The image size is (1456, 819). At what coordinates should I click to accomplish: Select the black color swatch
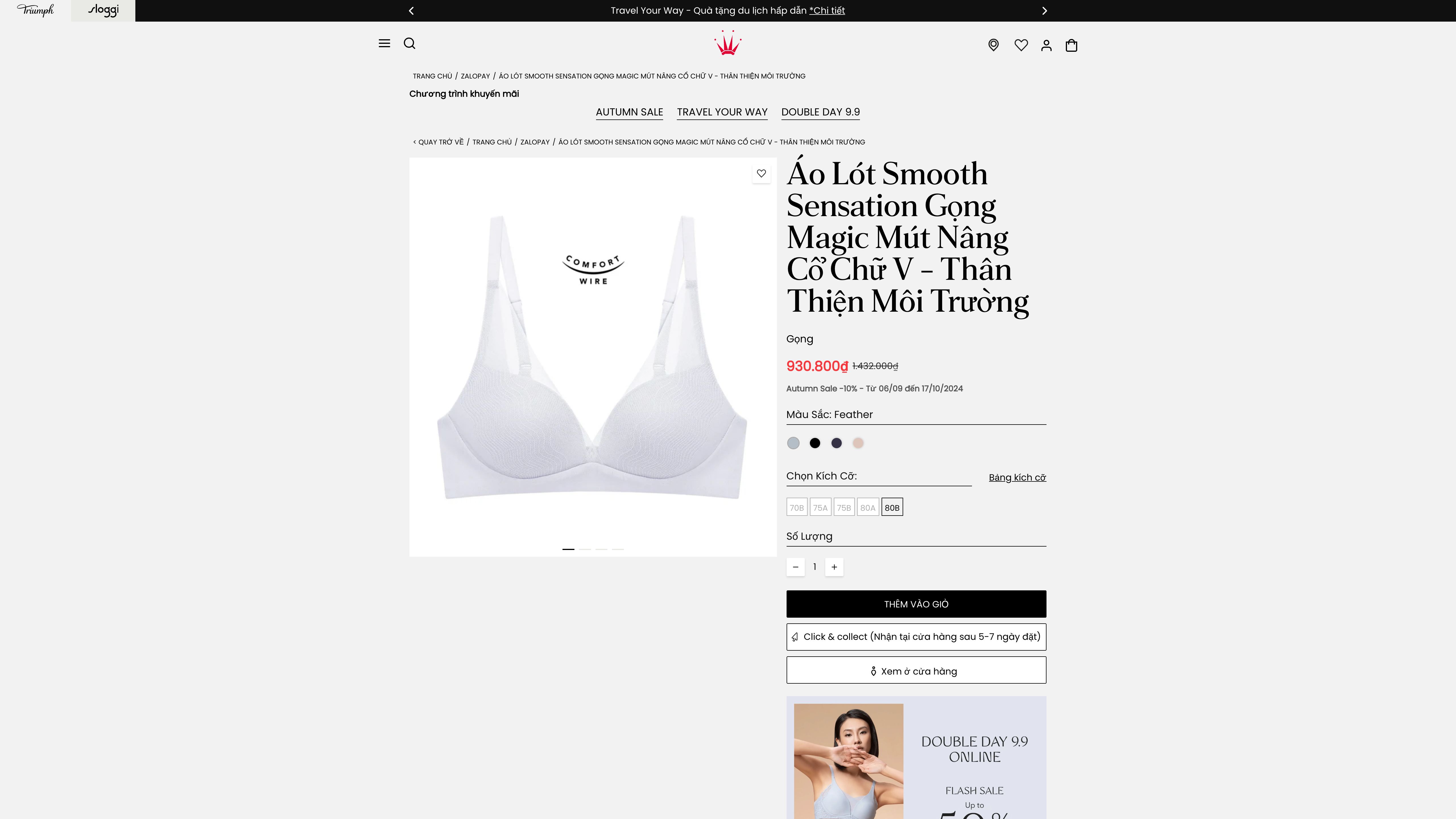(x=814, y=443)
